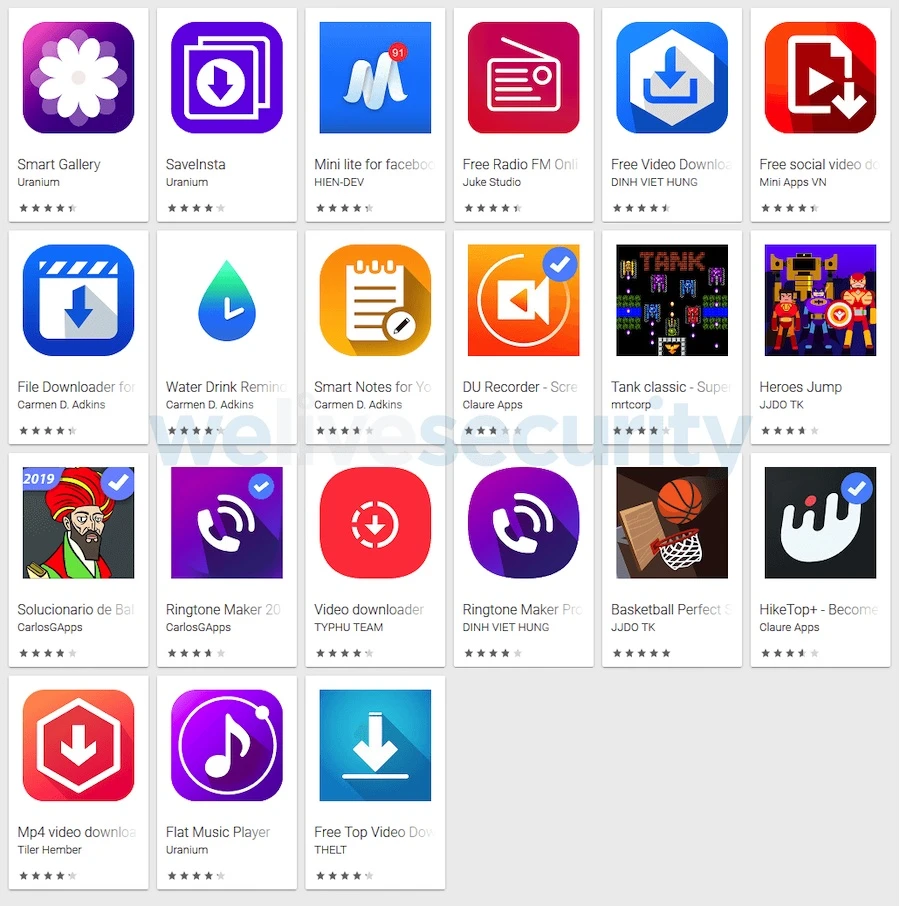View the Water Drink Reminder app
Image resolution: width=900 pixels, height=906 pixels.
coord(226,300)
